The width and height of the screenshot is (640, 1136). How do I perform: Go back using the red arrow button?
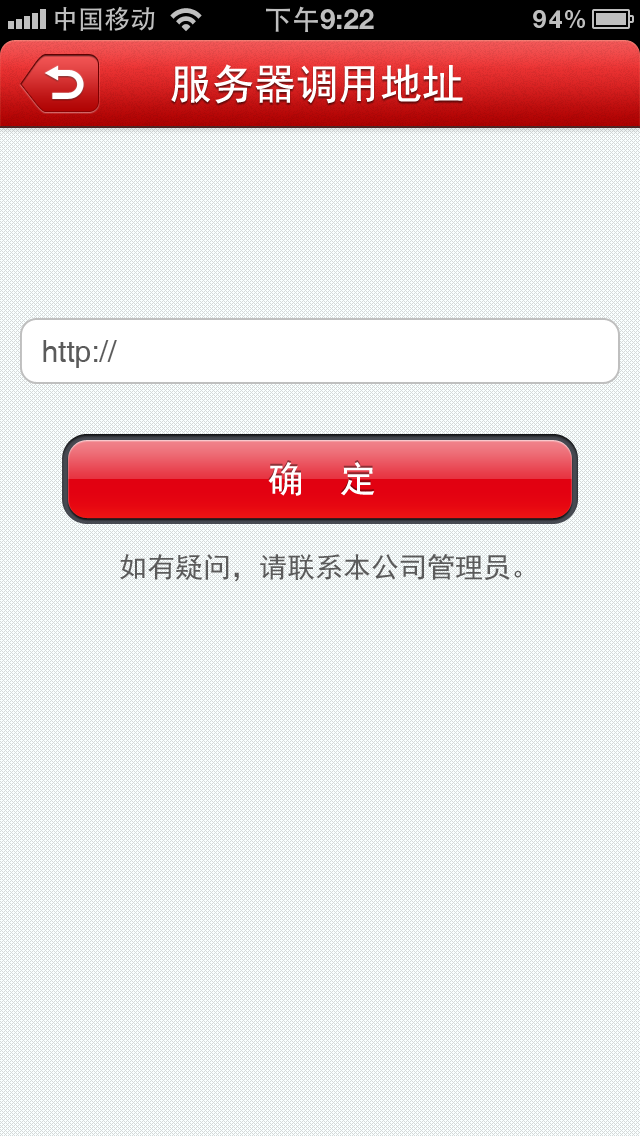pos(60,83)
